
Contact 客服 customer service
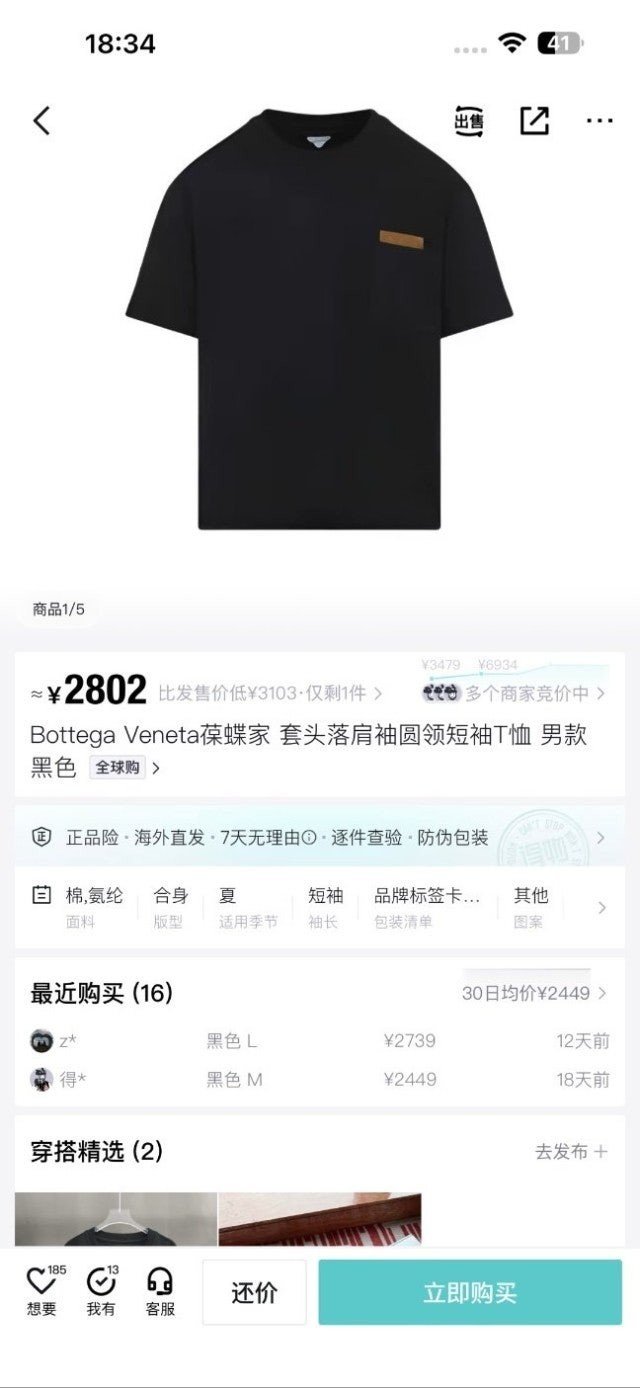pos(160,1291)
